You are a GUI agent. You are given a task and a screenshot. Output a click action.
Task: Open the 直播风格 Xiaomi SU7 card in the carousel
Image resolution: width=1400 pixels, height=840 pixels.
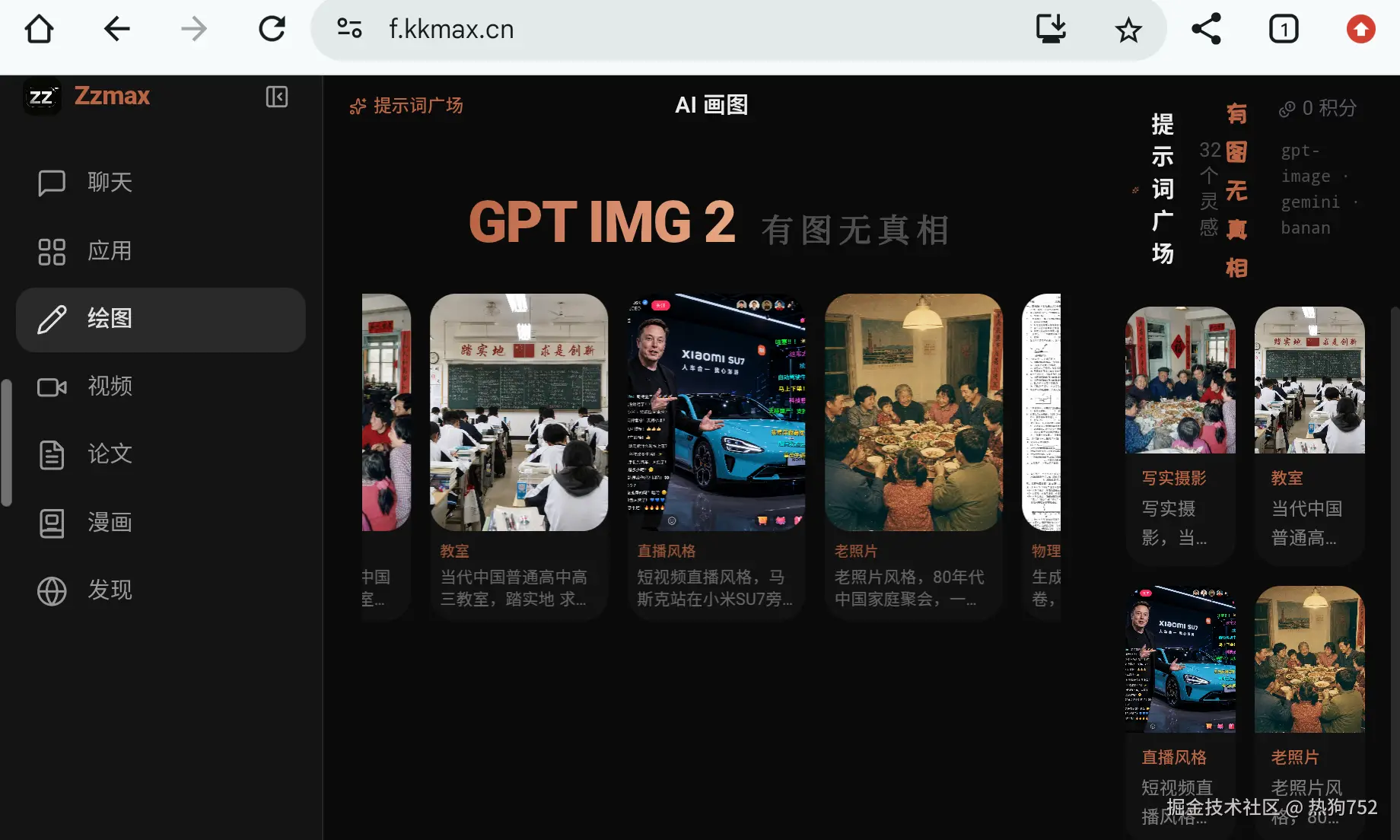coord(716,457)
